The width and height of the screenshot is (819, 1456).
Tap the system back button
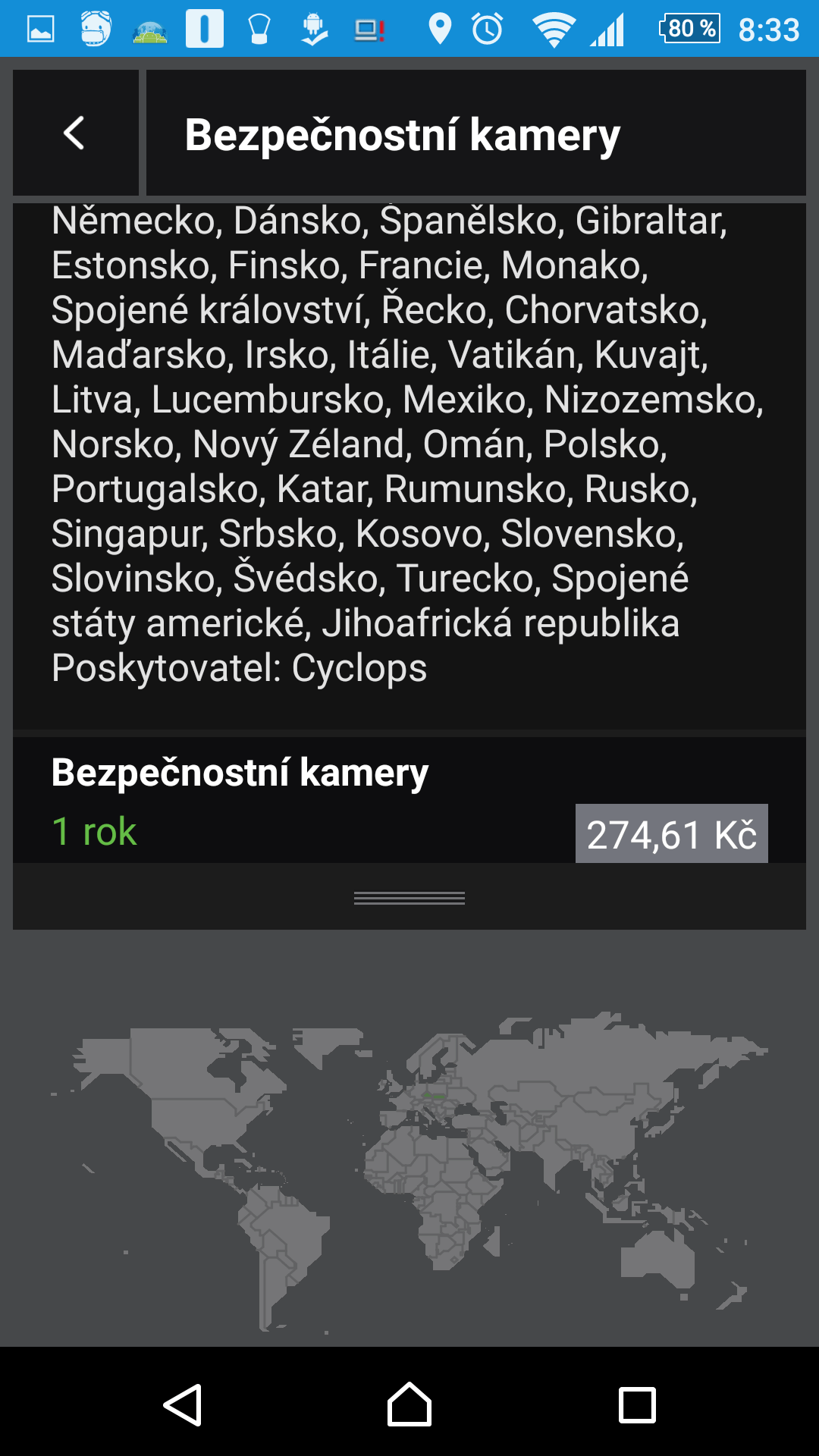(x=183, y=1405)
